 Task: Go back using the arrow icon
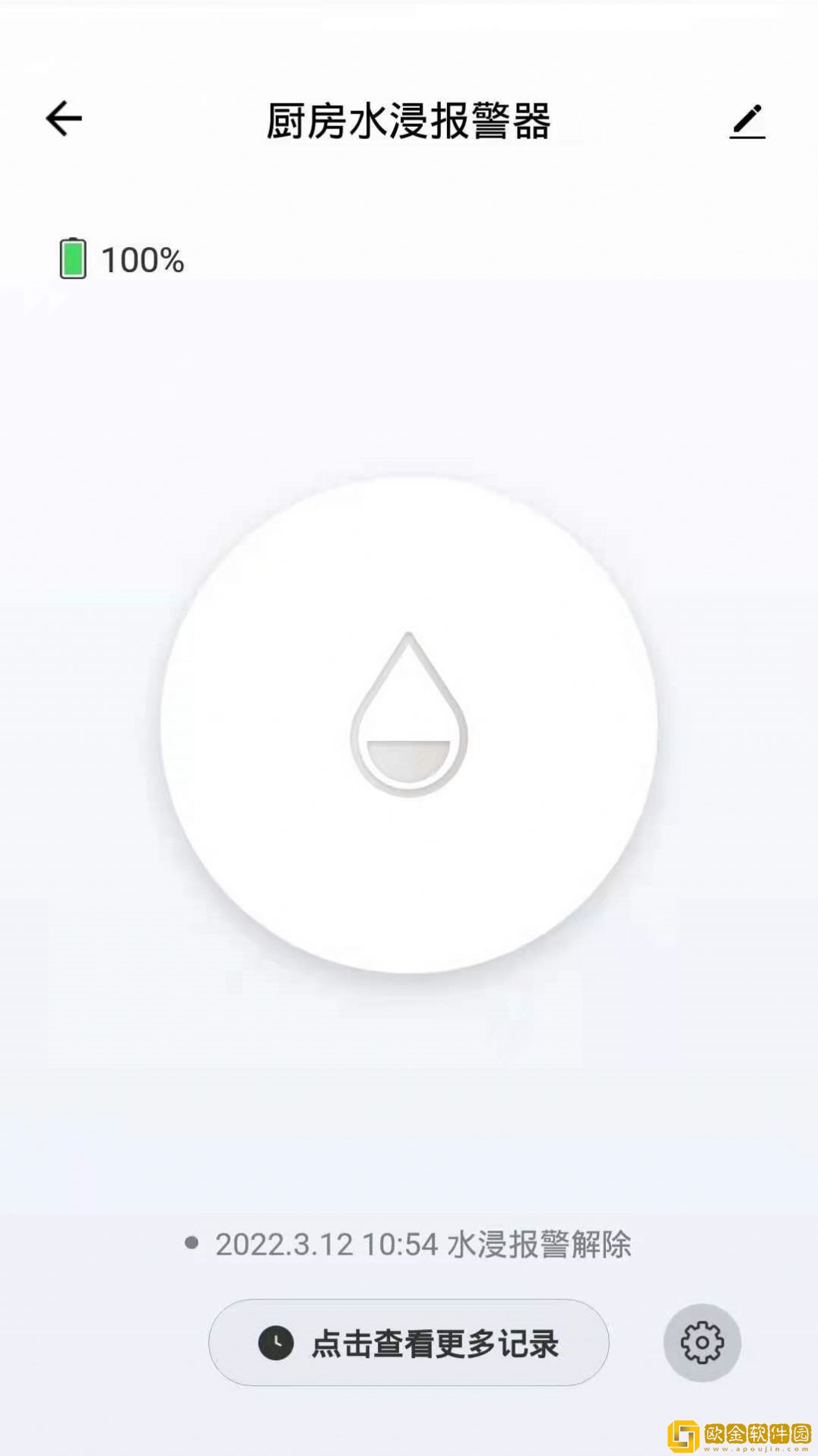pos(64,119)
